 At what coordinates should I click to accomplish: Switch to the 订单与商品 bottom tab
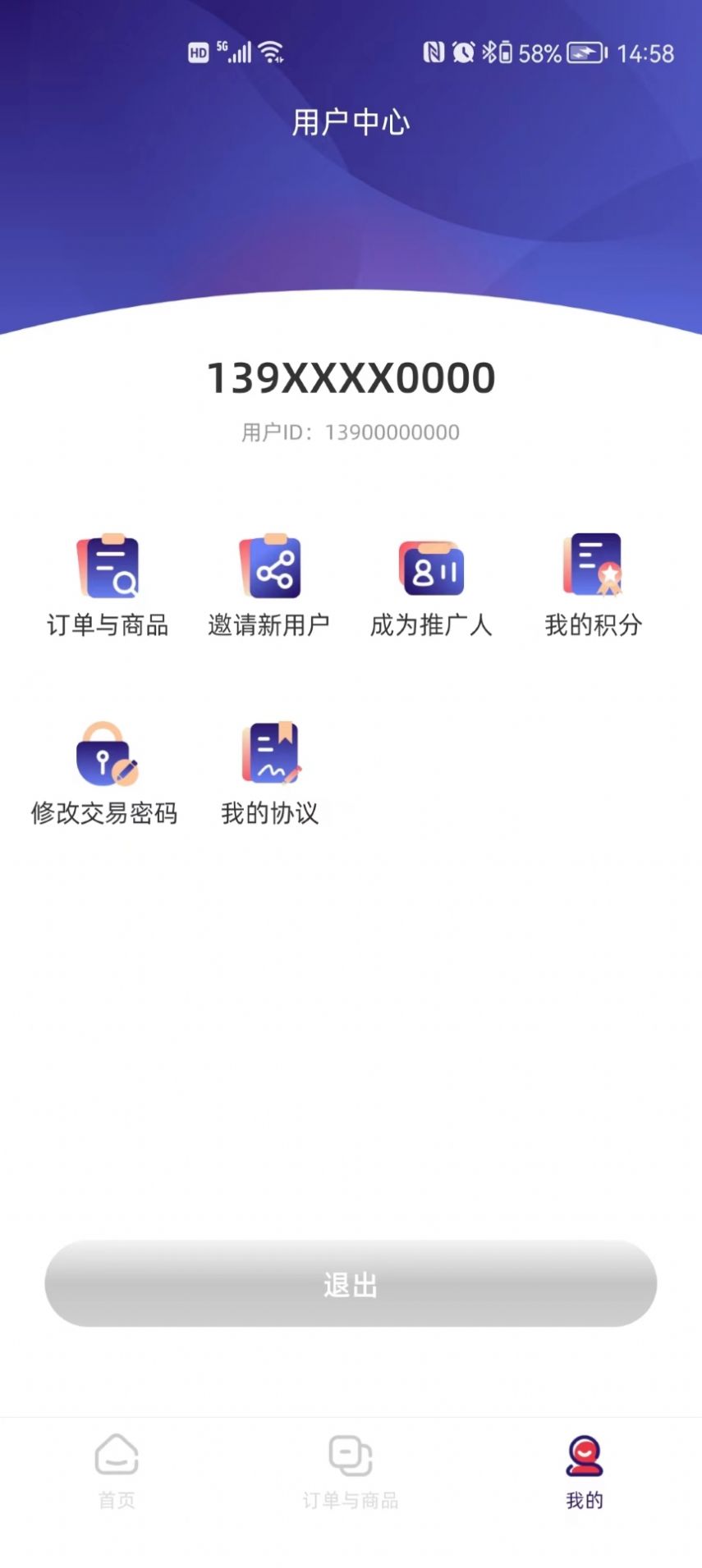351,1472
